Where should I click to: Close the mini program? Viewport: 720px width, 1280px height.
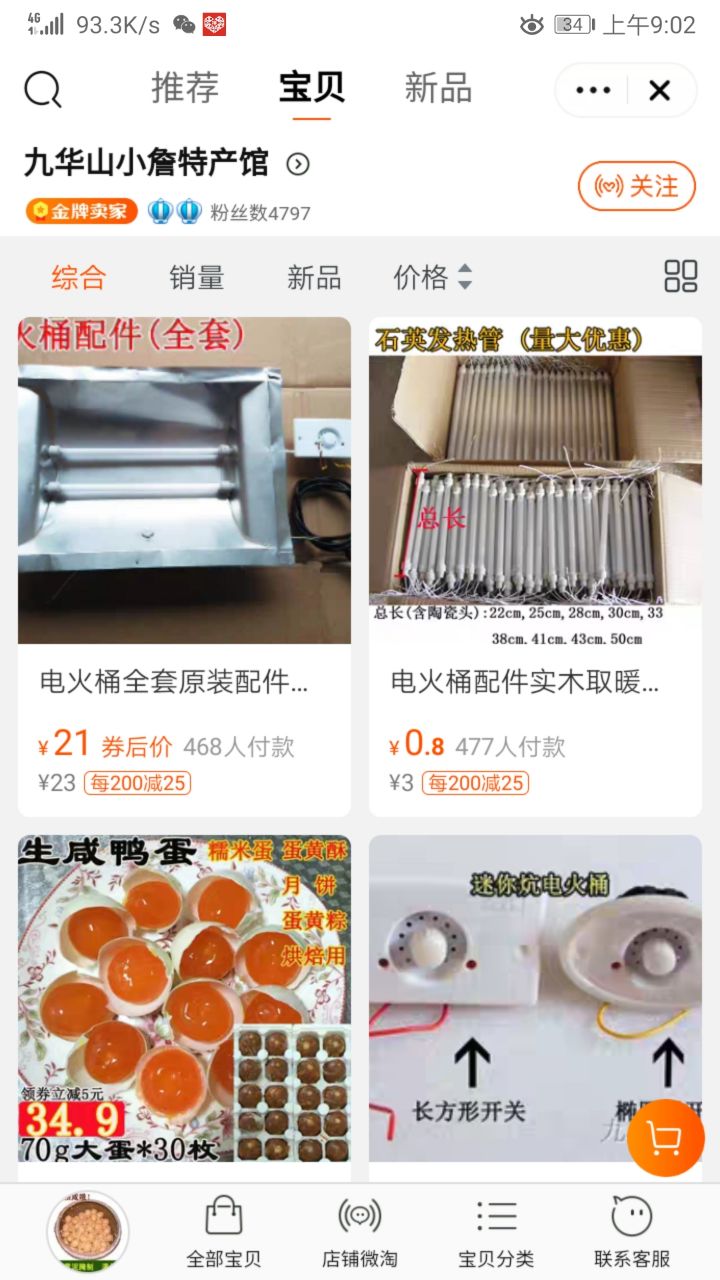click(x=660, y=91)
